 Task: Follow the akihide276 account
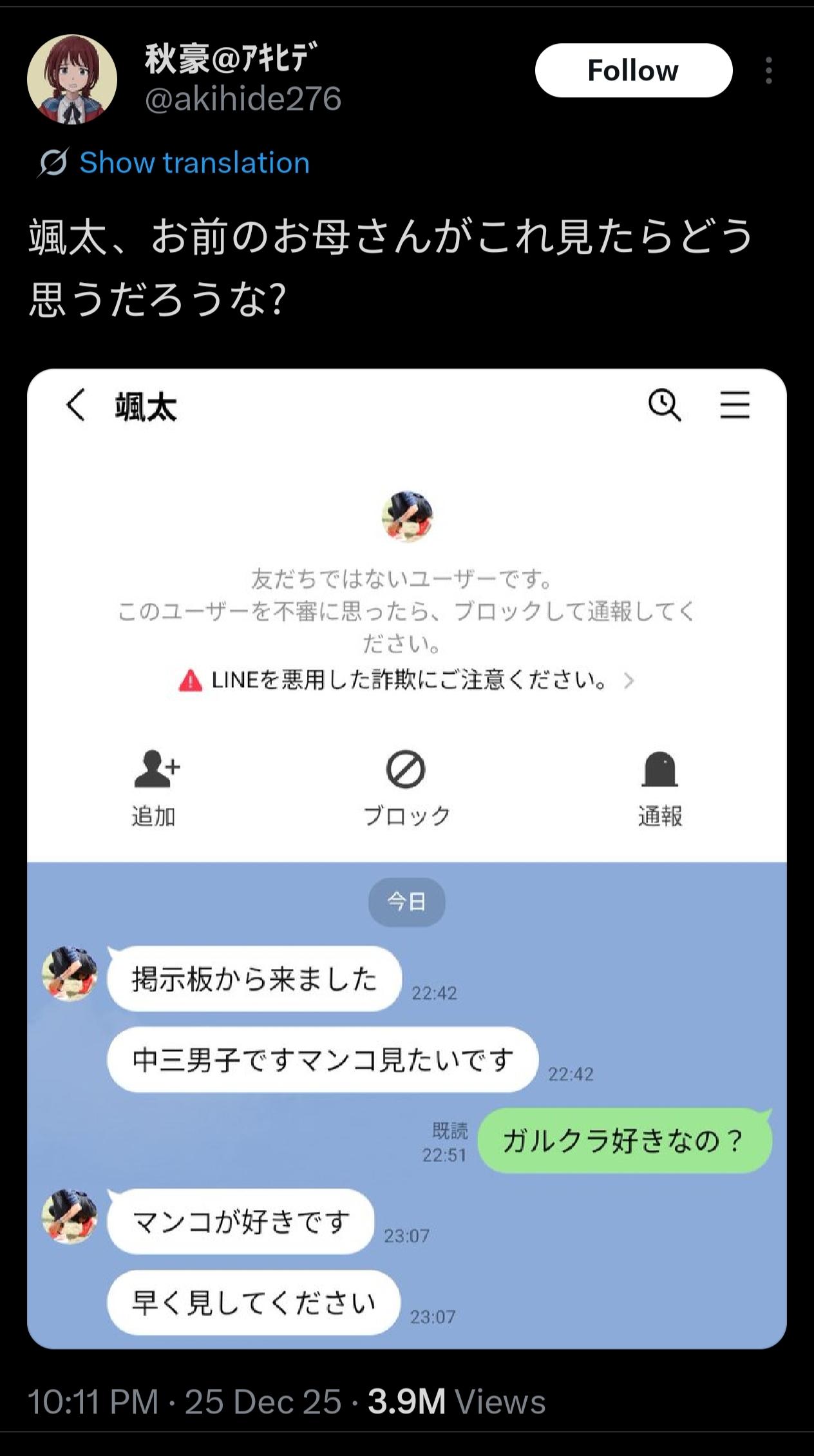pyautogui.click(x=633, y=71)
